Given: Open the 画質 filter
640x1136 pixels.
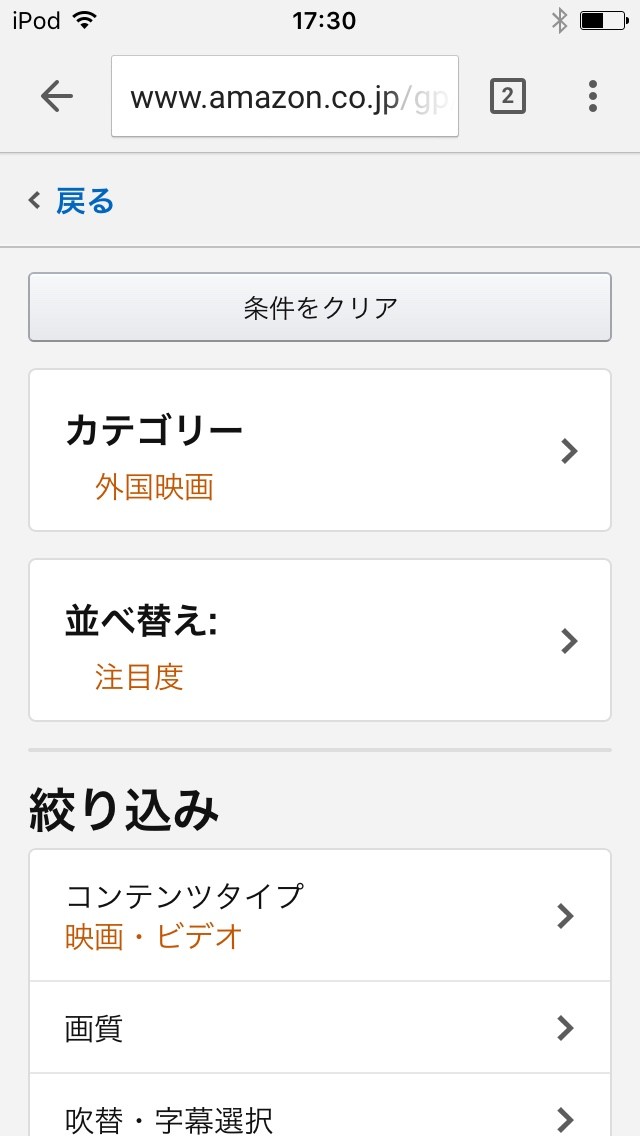Looking at the screenshot, I should tap(320, 1027).
